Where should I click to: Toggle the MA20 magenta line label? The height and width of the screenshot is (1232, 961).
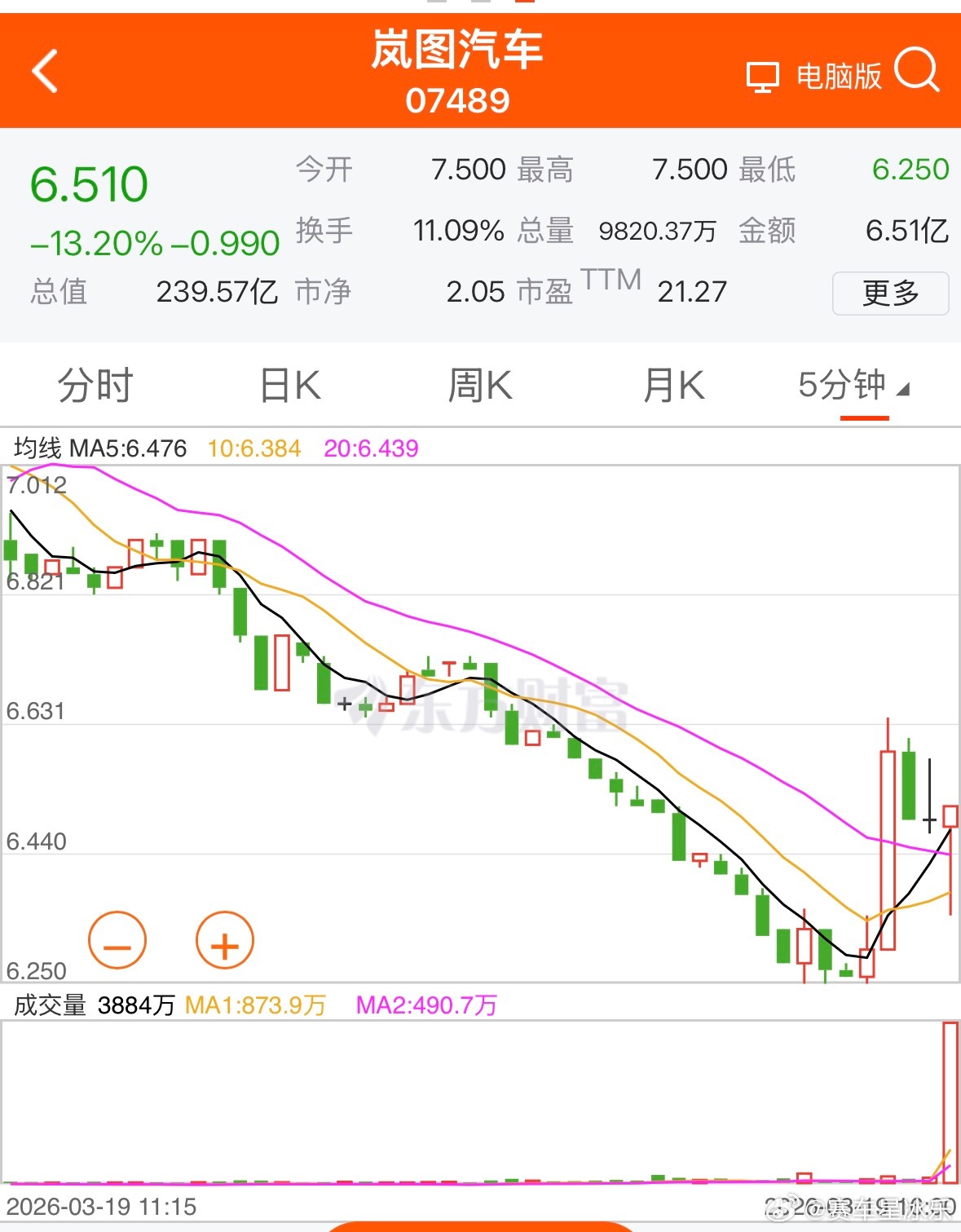372,448
